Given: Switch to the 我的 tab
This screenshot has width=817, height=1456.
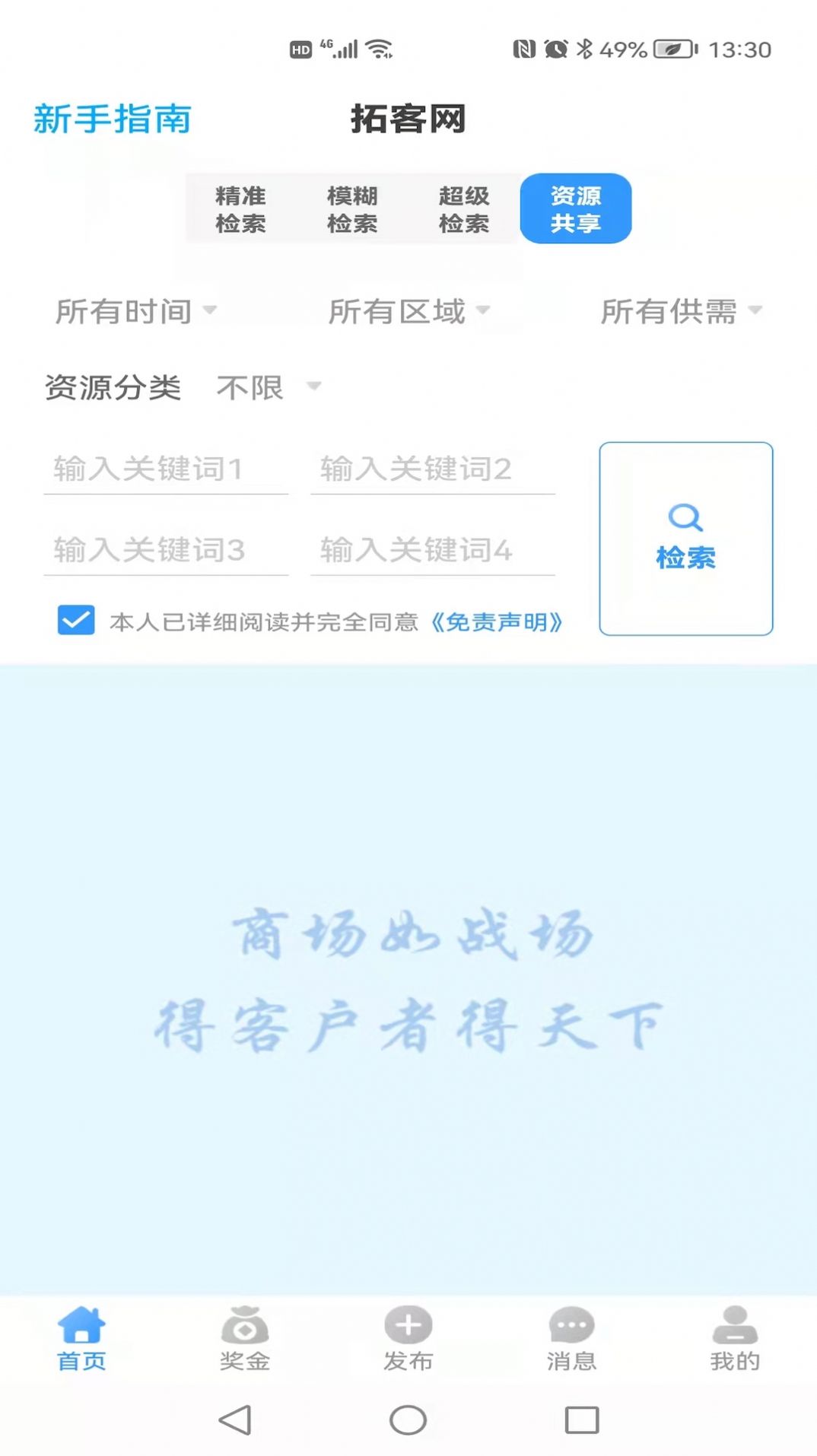Looking at the screenshot, I should click(x=735, y=1339).
